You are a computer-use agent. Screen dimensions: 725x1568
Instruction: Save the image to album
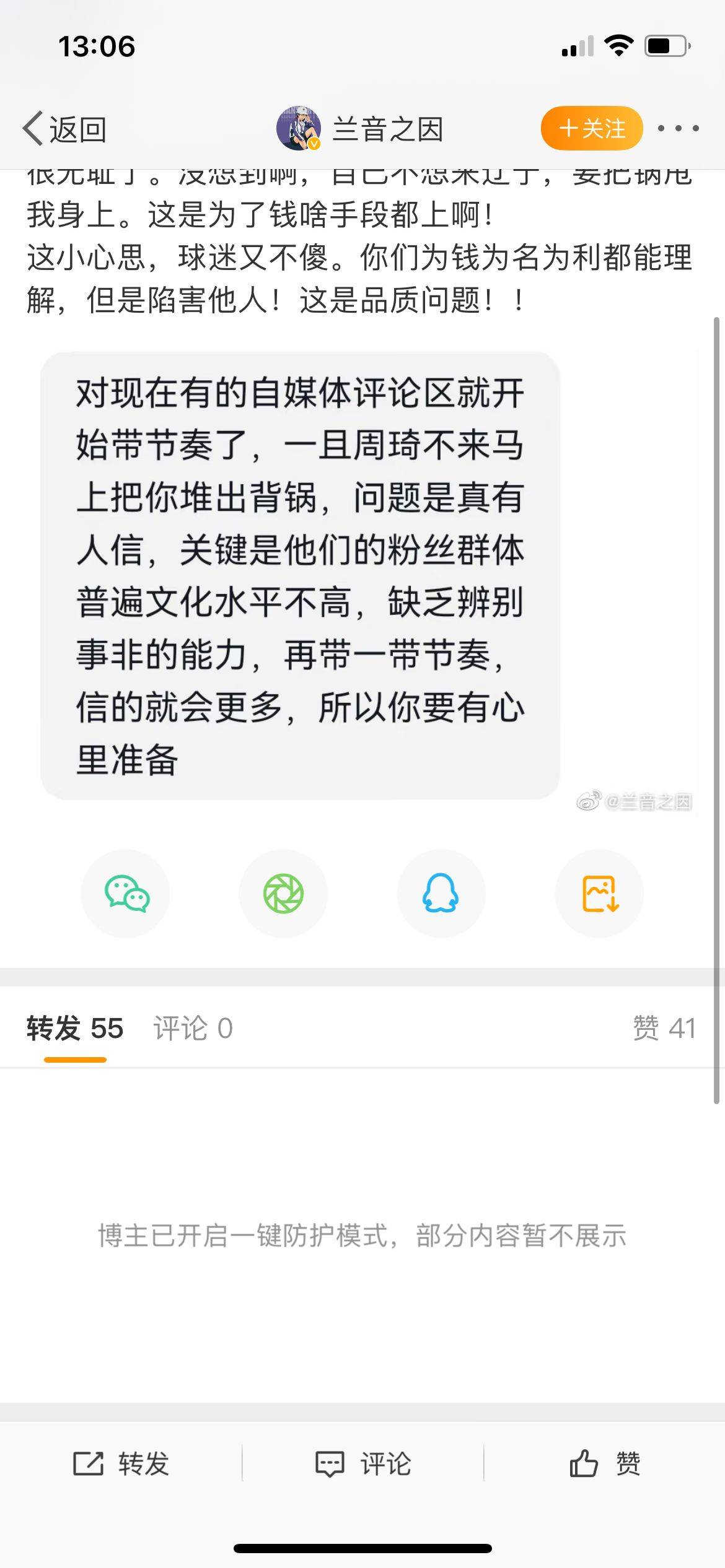pos(599,894)
